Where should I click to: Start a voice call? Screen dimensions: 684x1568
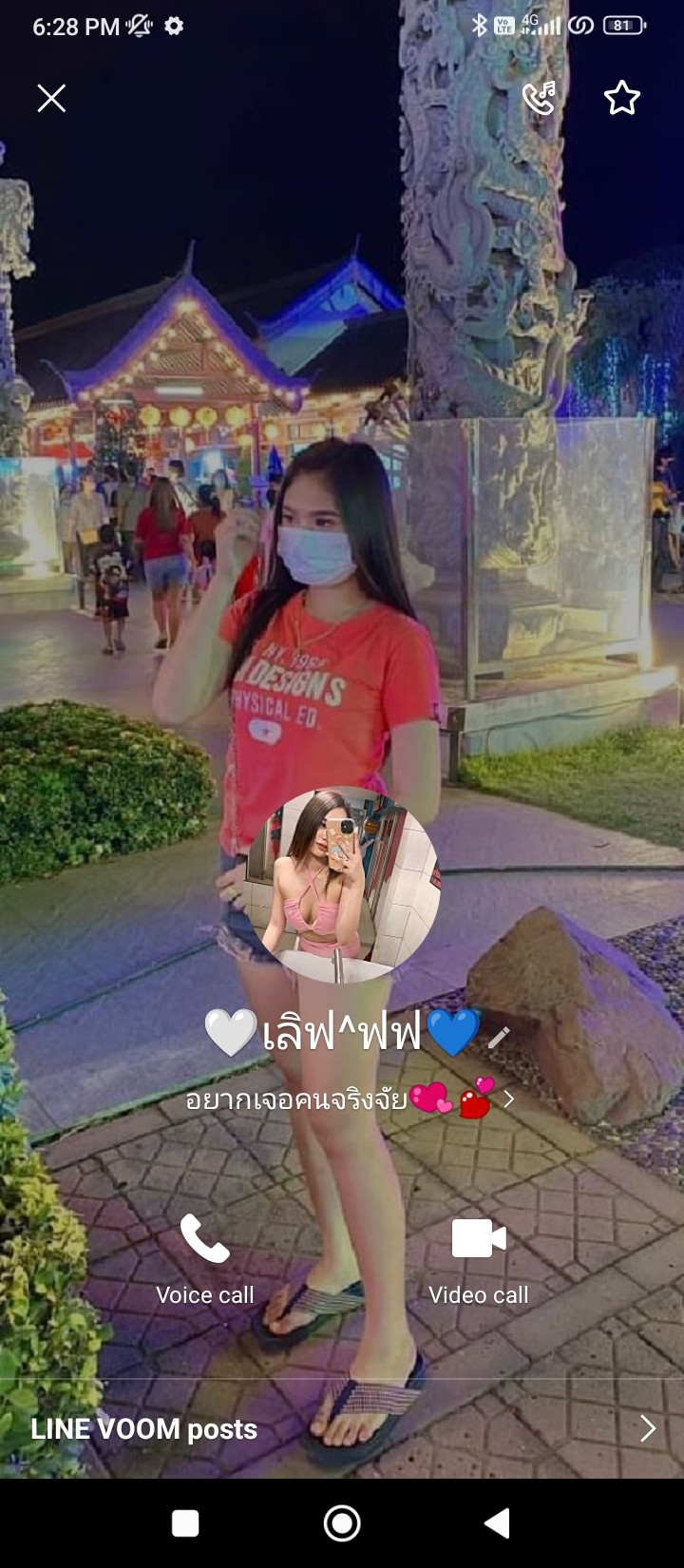pyautogui.click(x=205, y=1259)
